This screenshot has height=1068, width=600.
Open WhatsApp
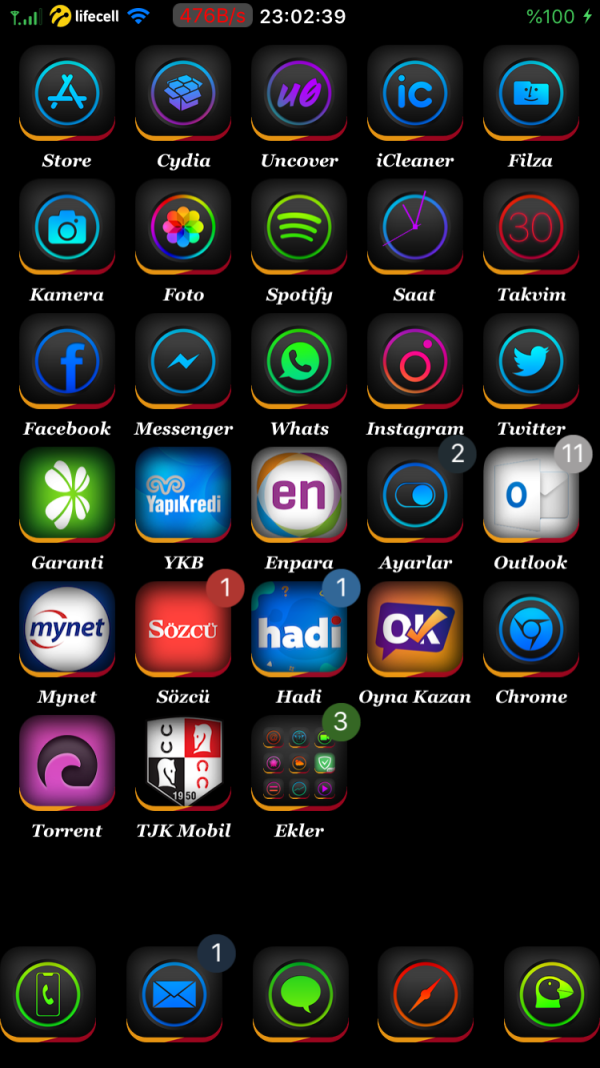click(299, 360)
